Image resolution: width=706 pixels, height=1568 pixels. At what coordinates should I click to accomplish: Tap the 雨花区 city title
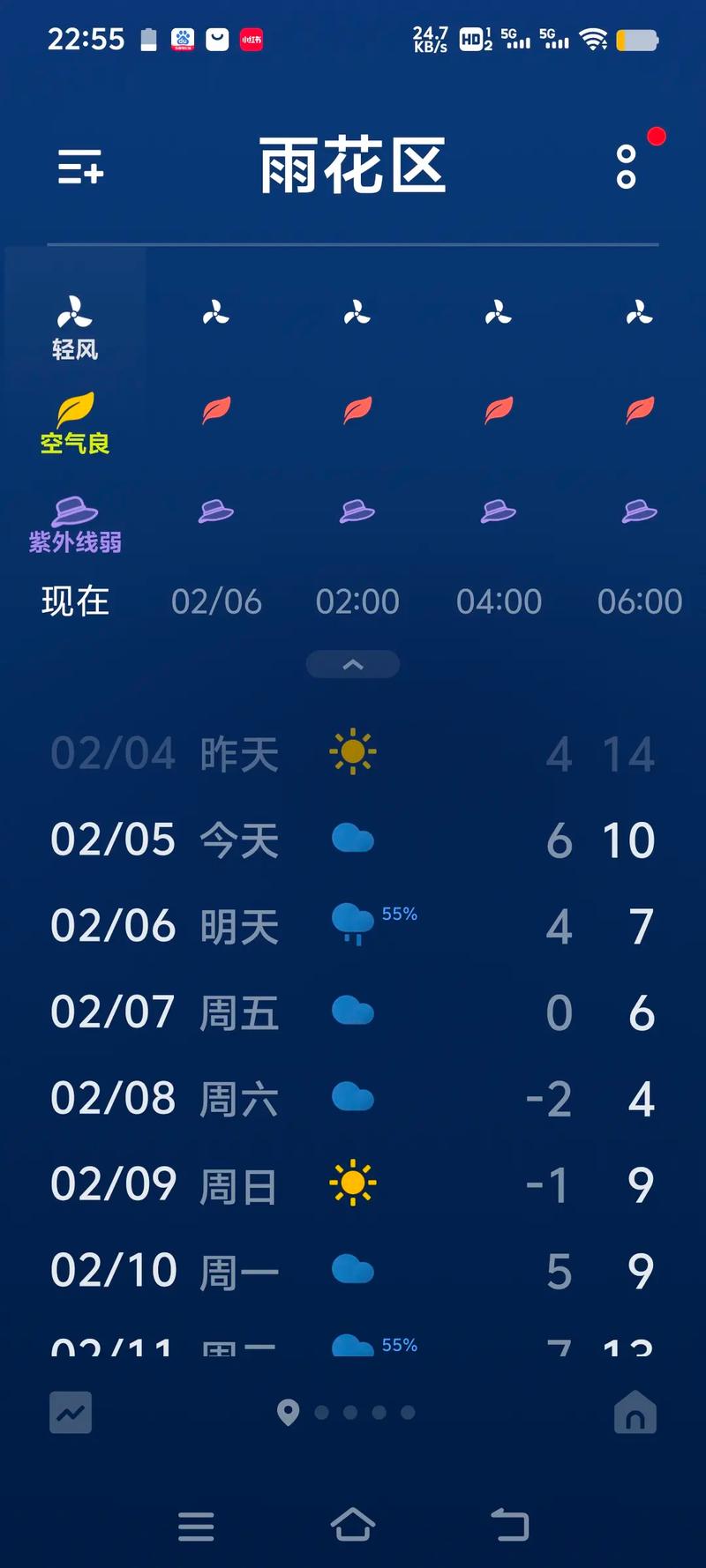point(352,168)
